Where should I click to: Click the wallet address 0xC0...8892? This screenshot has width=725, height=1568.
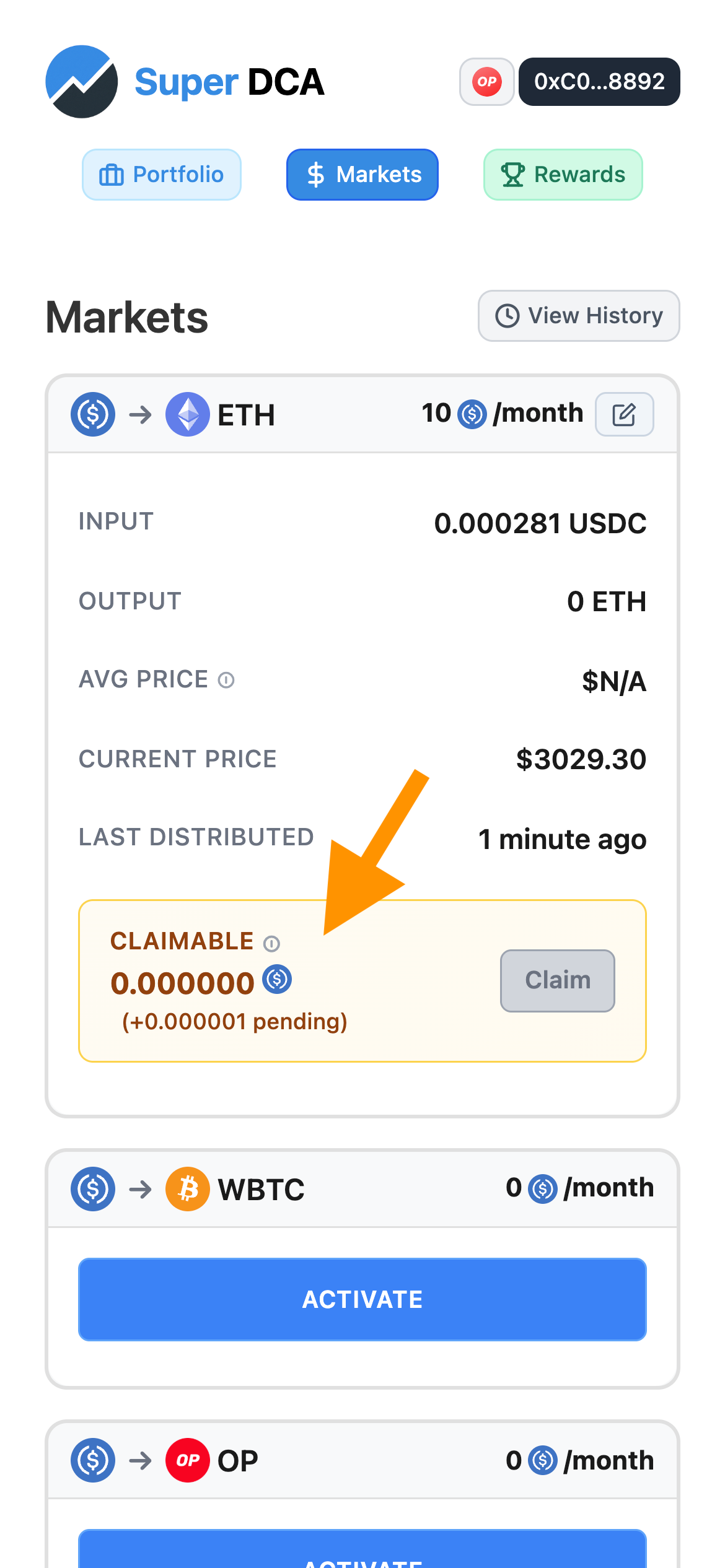coord(599,81)
